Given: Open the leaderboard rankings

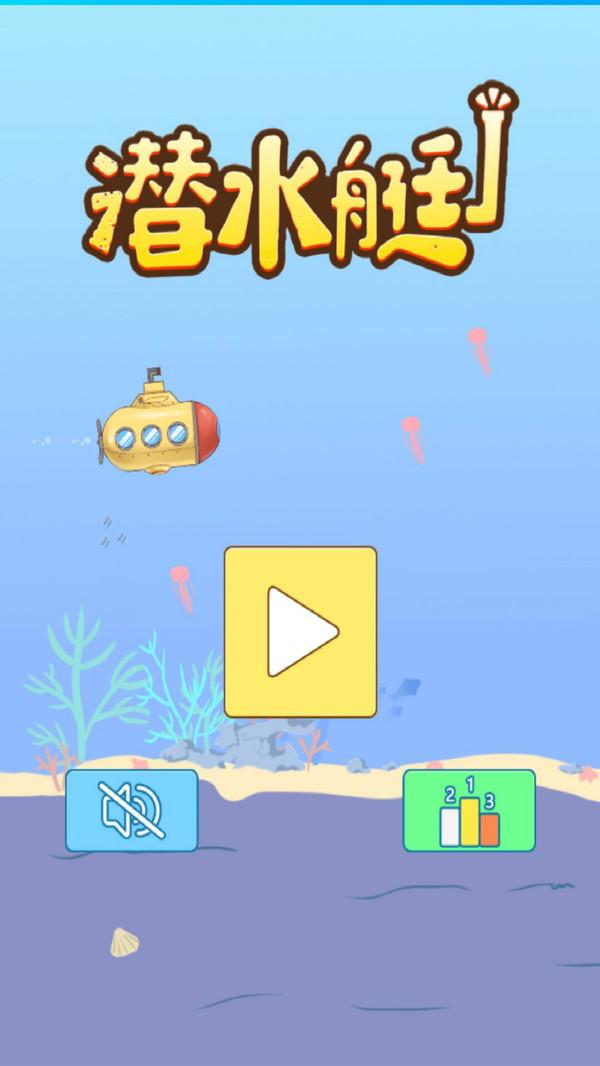Looking at the screenshot, I should [x=469, y=810].
